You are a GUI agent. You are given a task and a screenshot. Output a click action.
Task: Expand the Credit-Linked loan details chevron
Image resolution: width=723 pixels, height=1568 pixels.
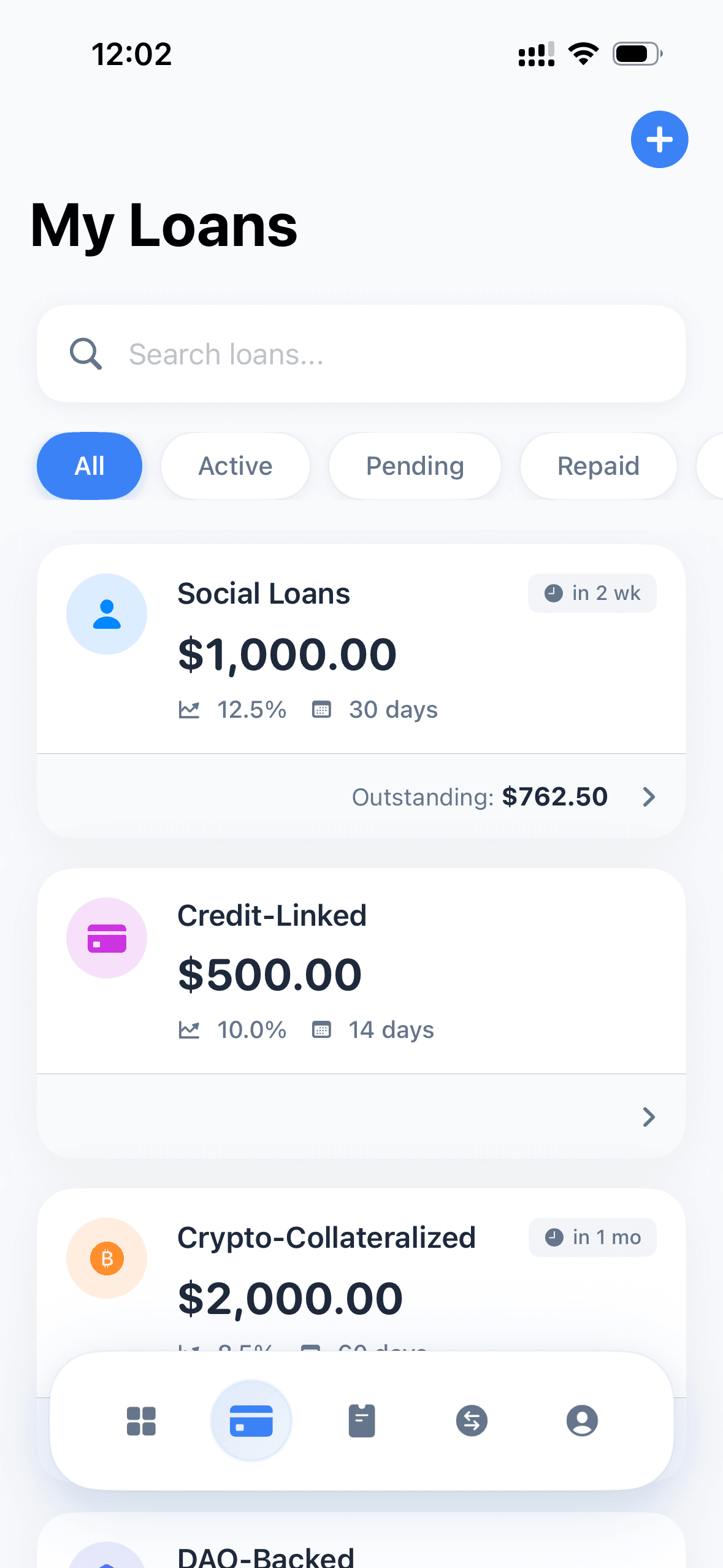649,1117
